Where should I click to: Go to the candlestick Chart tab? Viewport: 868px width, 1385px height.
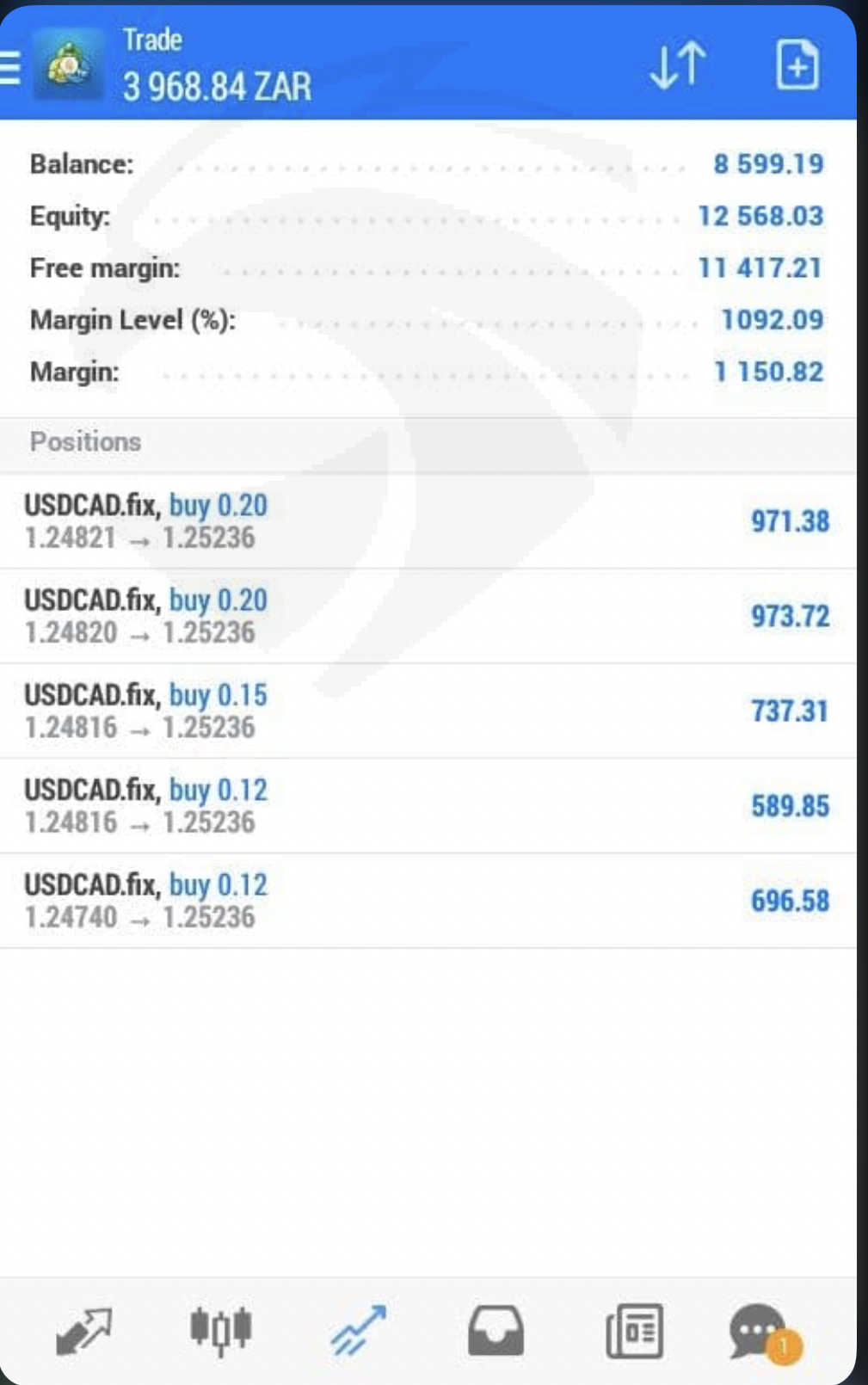point(220,1331)
